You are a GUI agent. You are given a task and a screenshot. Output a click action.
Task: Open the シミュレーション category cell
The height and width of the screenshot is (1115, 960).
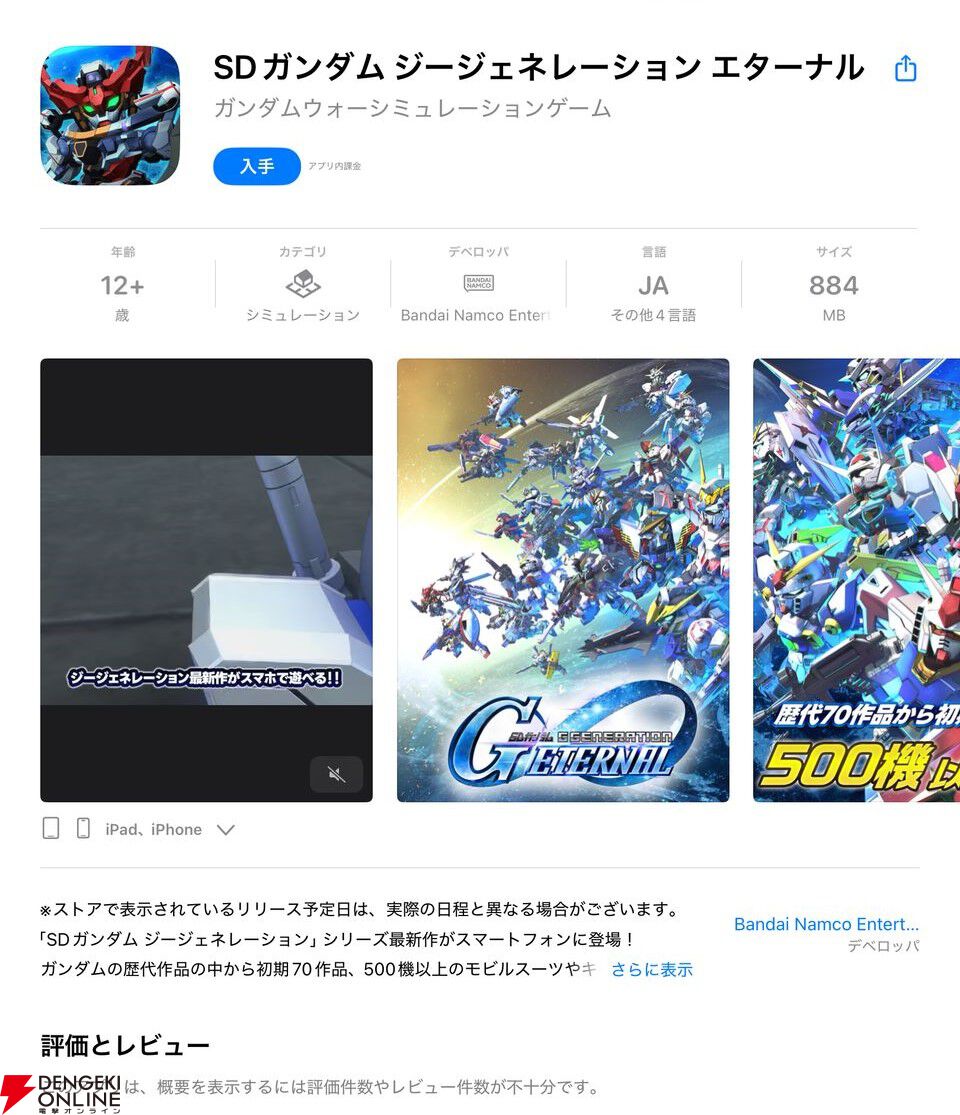pyautogui.click(x=303, y=284)
